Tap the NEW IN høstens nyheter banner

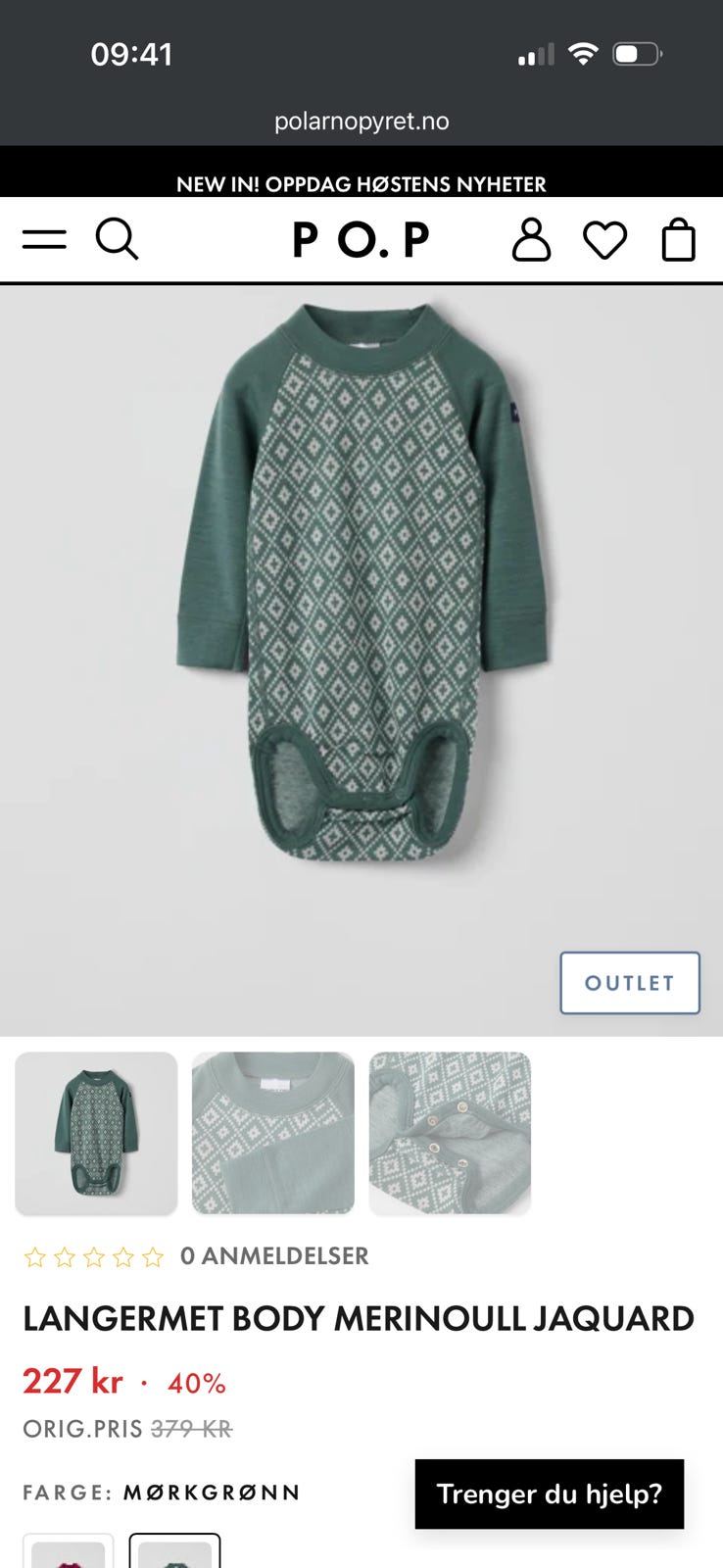click(x=361, y=183)
